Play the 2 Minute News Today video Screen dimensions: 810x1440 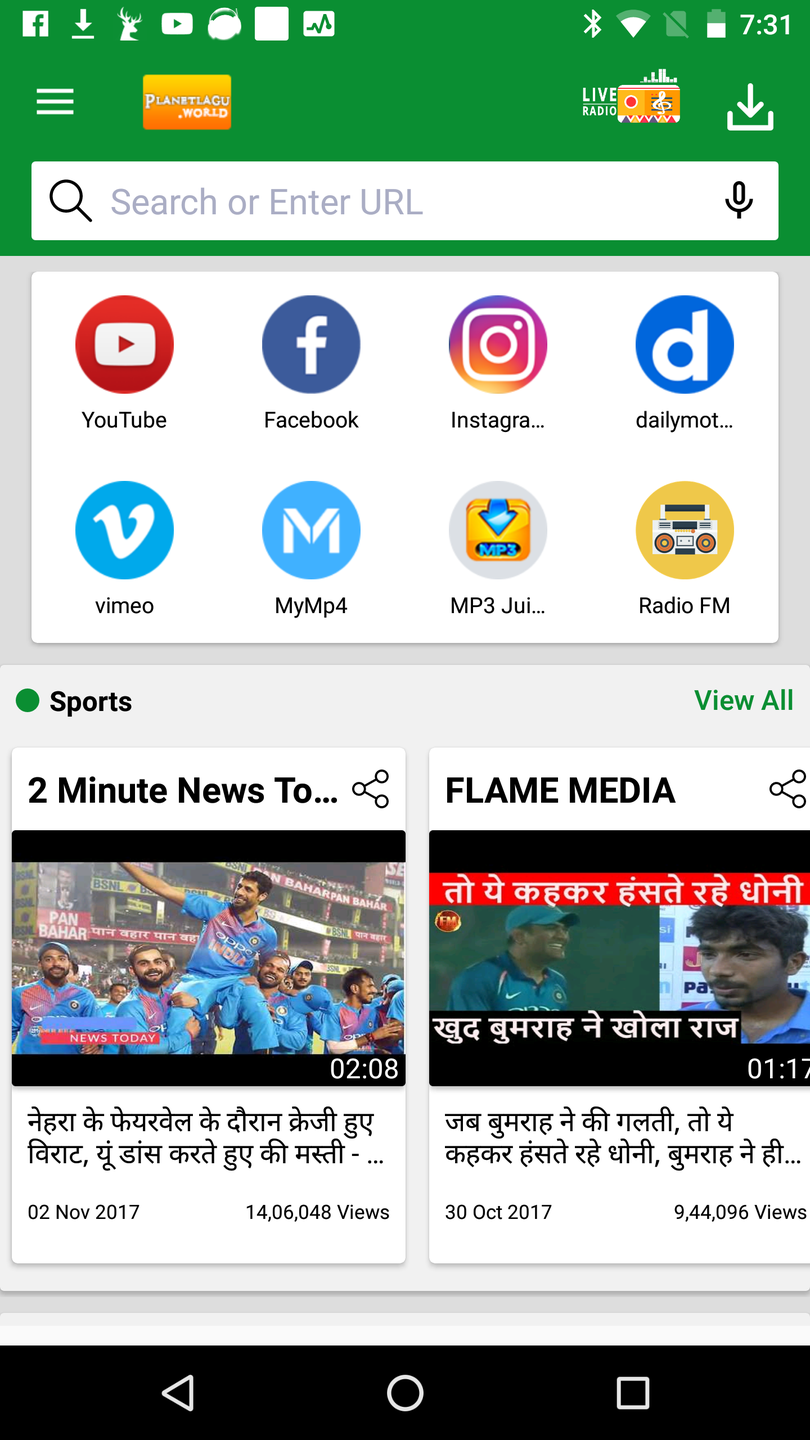coord(208,957)
